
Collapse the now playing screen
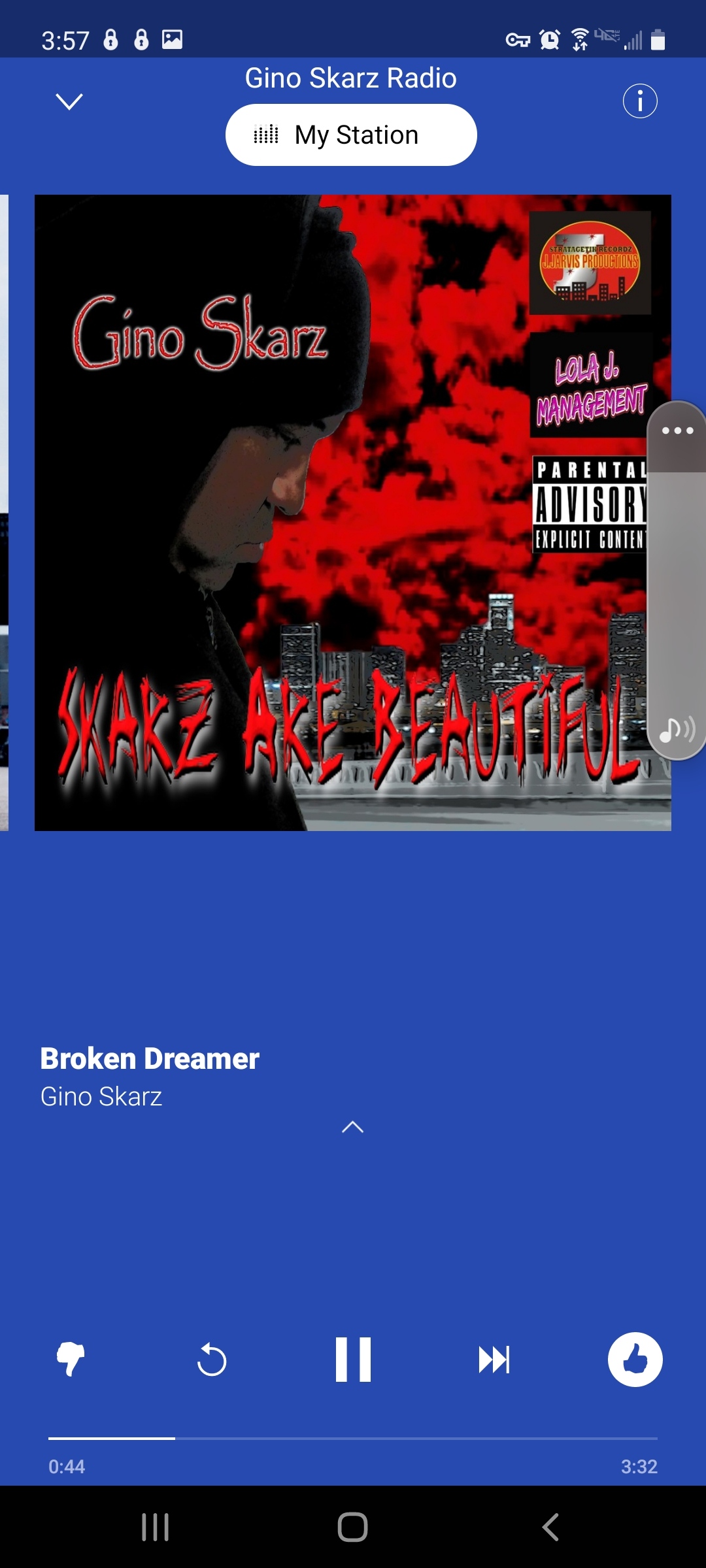click(69, 101)
